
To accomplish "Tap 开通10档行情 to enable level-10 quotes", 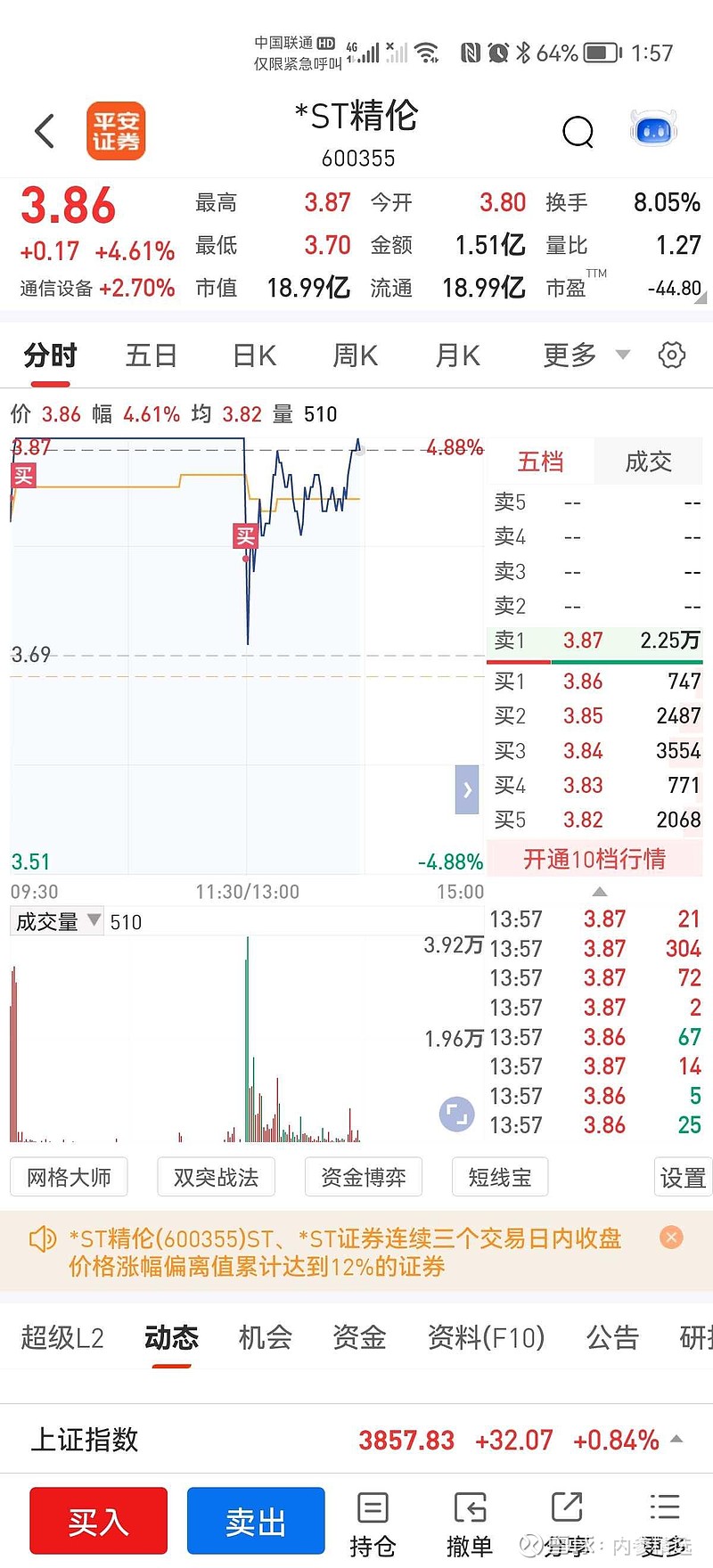I will pos(594,859).
